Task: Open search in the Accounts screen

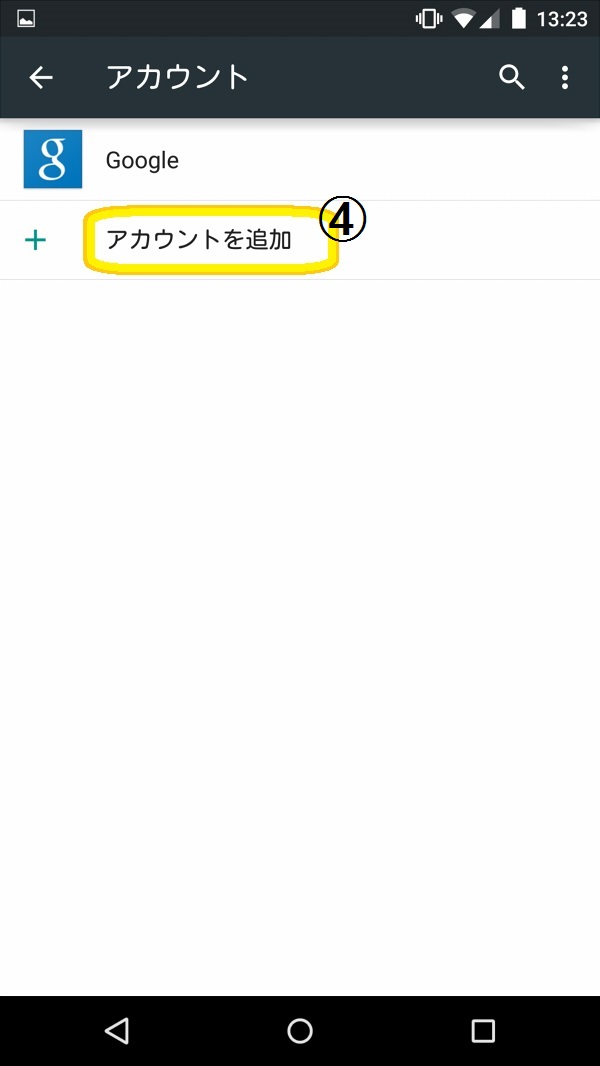Action: pyautogui.click(x=512, y=77)
